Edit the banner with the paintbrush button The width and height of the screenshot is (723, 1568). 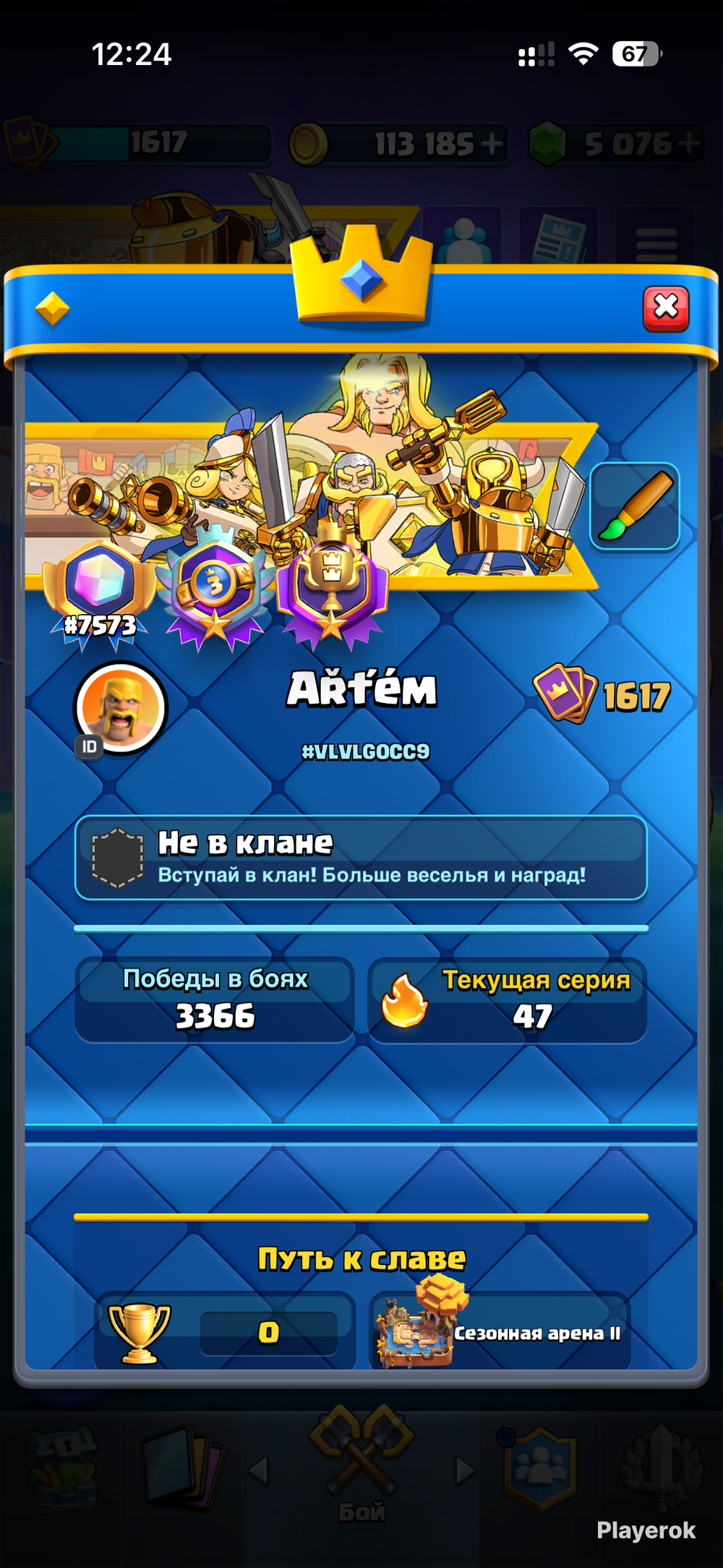[x=635, y=506]
